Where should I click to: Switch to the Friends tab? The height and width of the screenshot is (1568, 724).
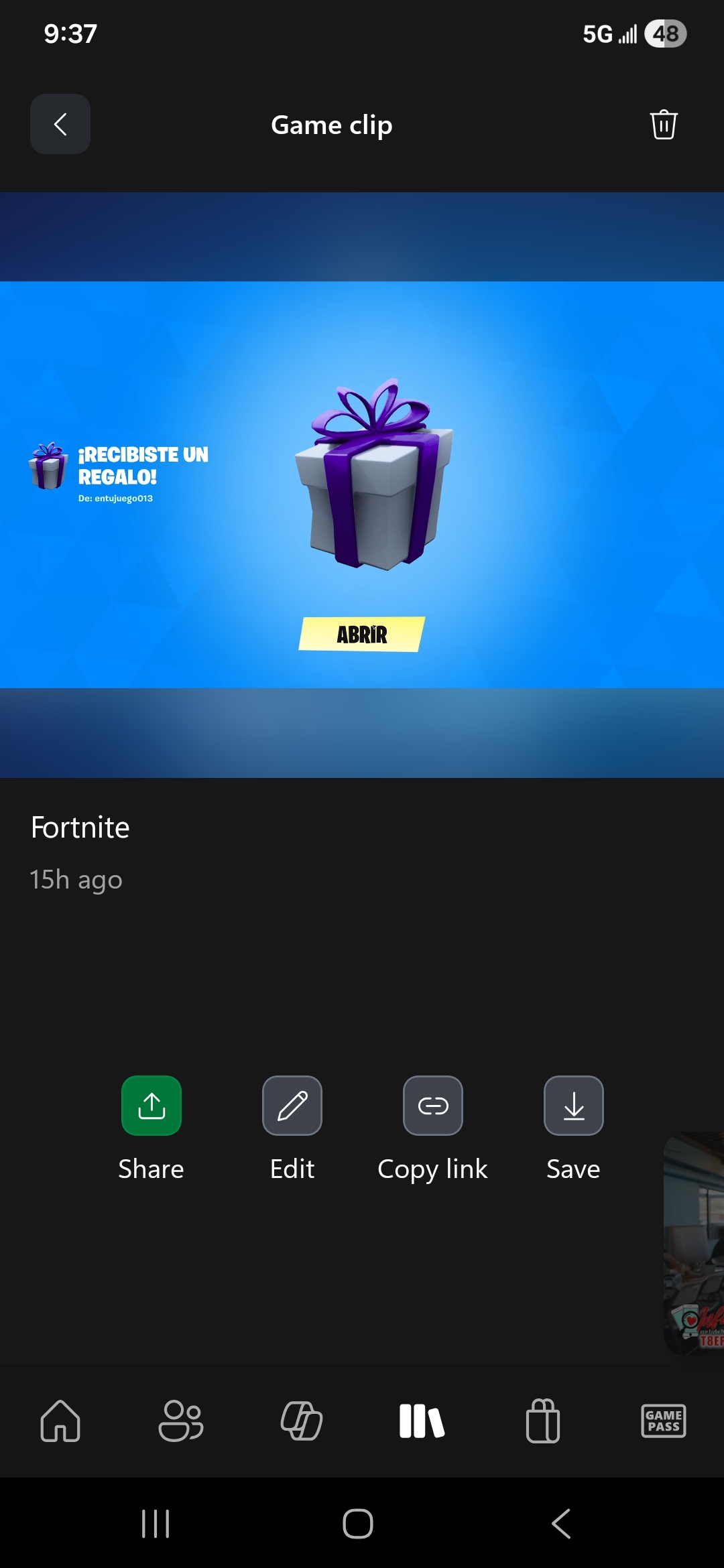tap(181, 1421)
